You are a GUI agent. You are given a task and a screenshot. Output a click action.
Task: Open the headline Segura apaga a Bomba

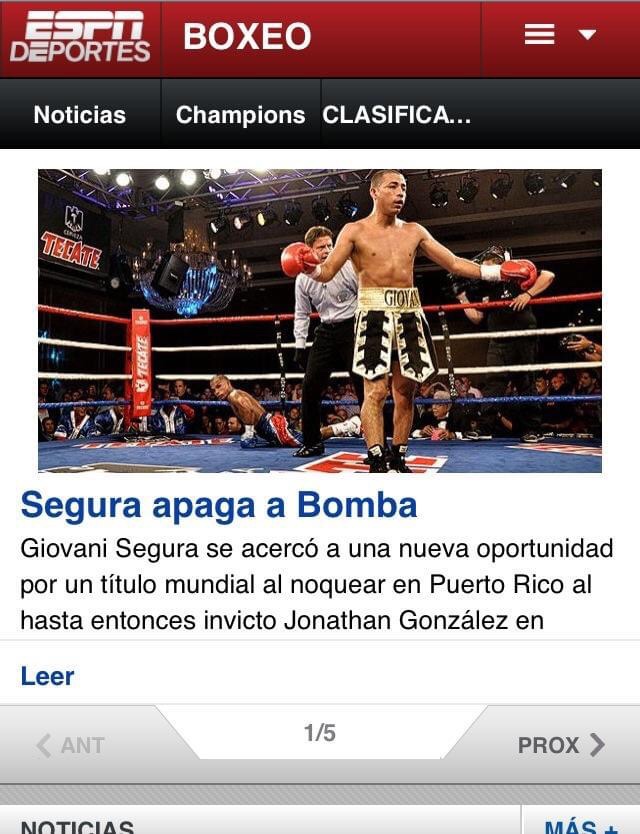coord(218,505)
